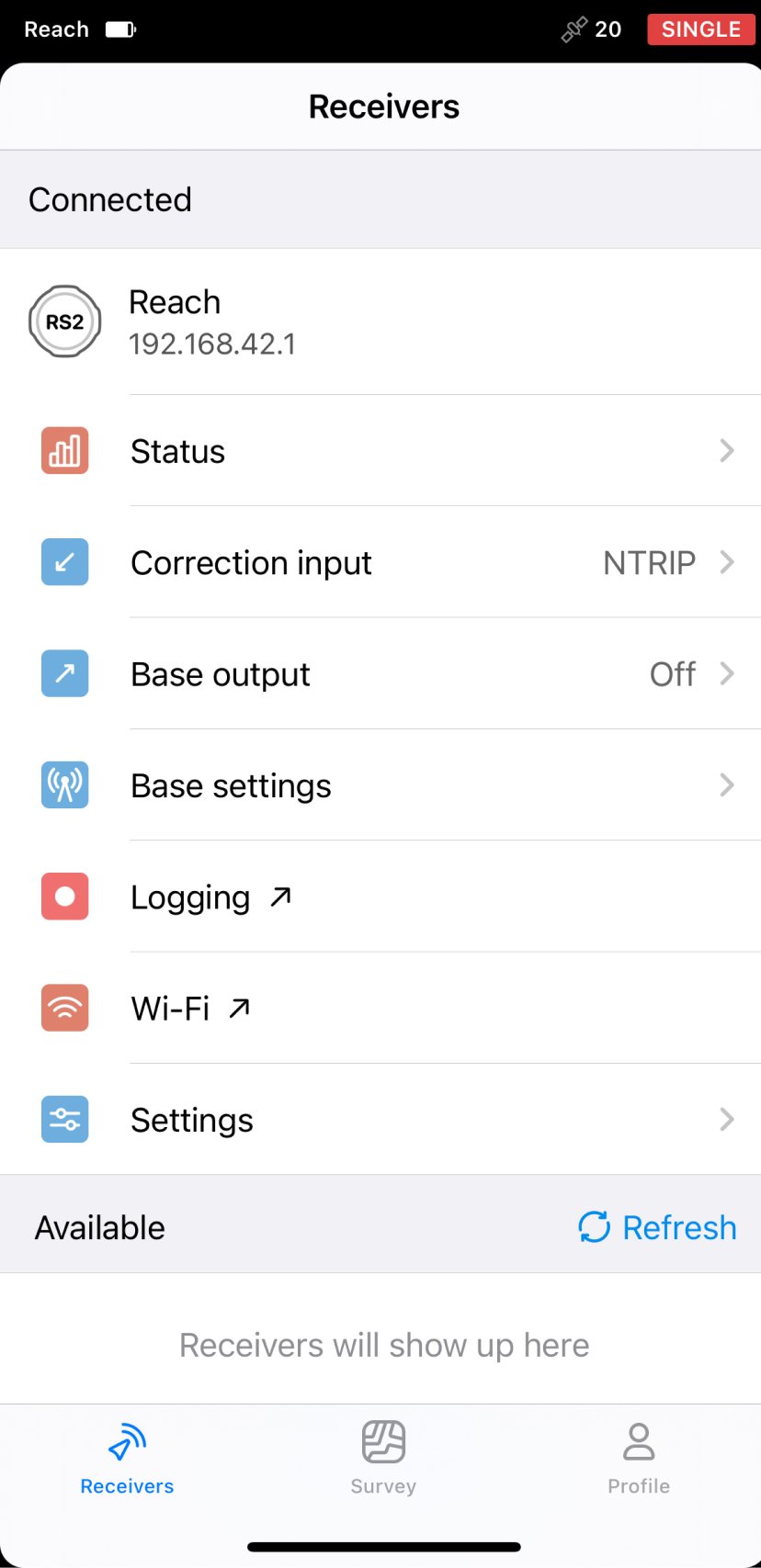Switch to the Profile tab
Screen dimensions: 761x1568
point(638,1461)
